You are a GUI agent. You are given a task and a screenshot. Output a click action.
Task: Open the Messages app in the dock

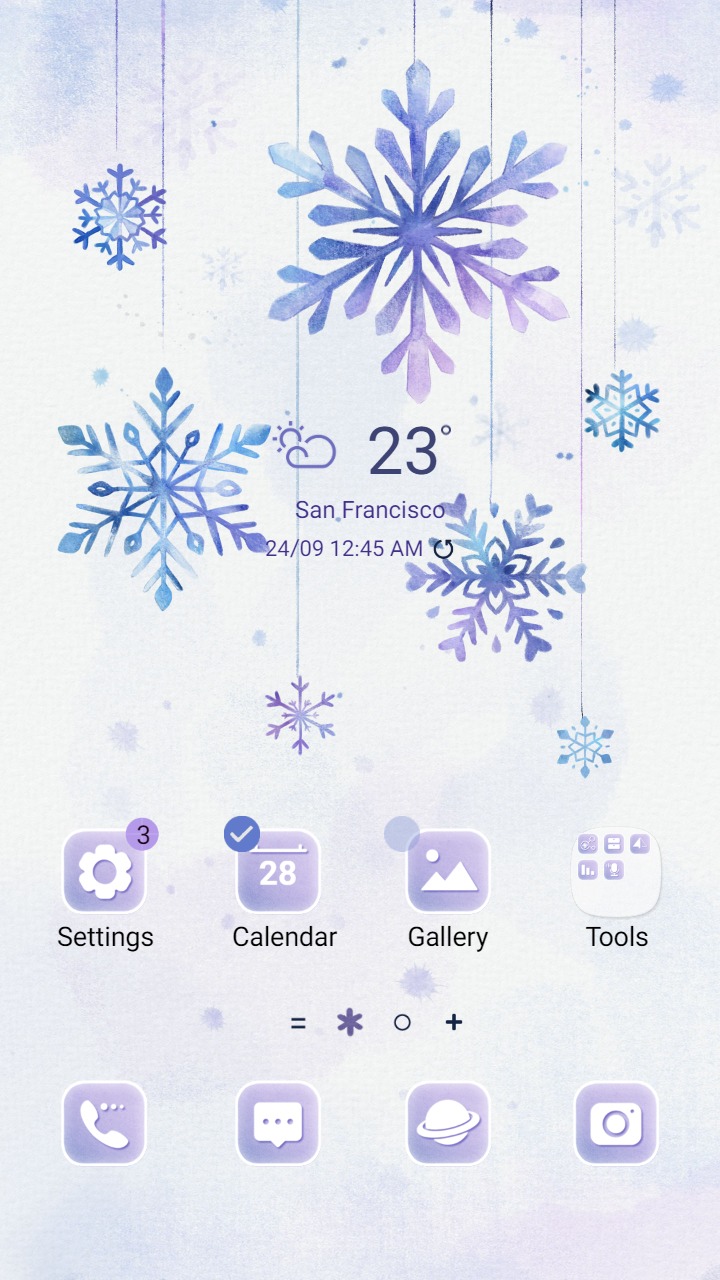click(x=279, y=1125)
